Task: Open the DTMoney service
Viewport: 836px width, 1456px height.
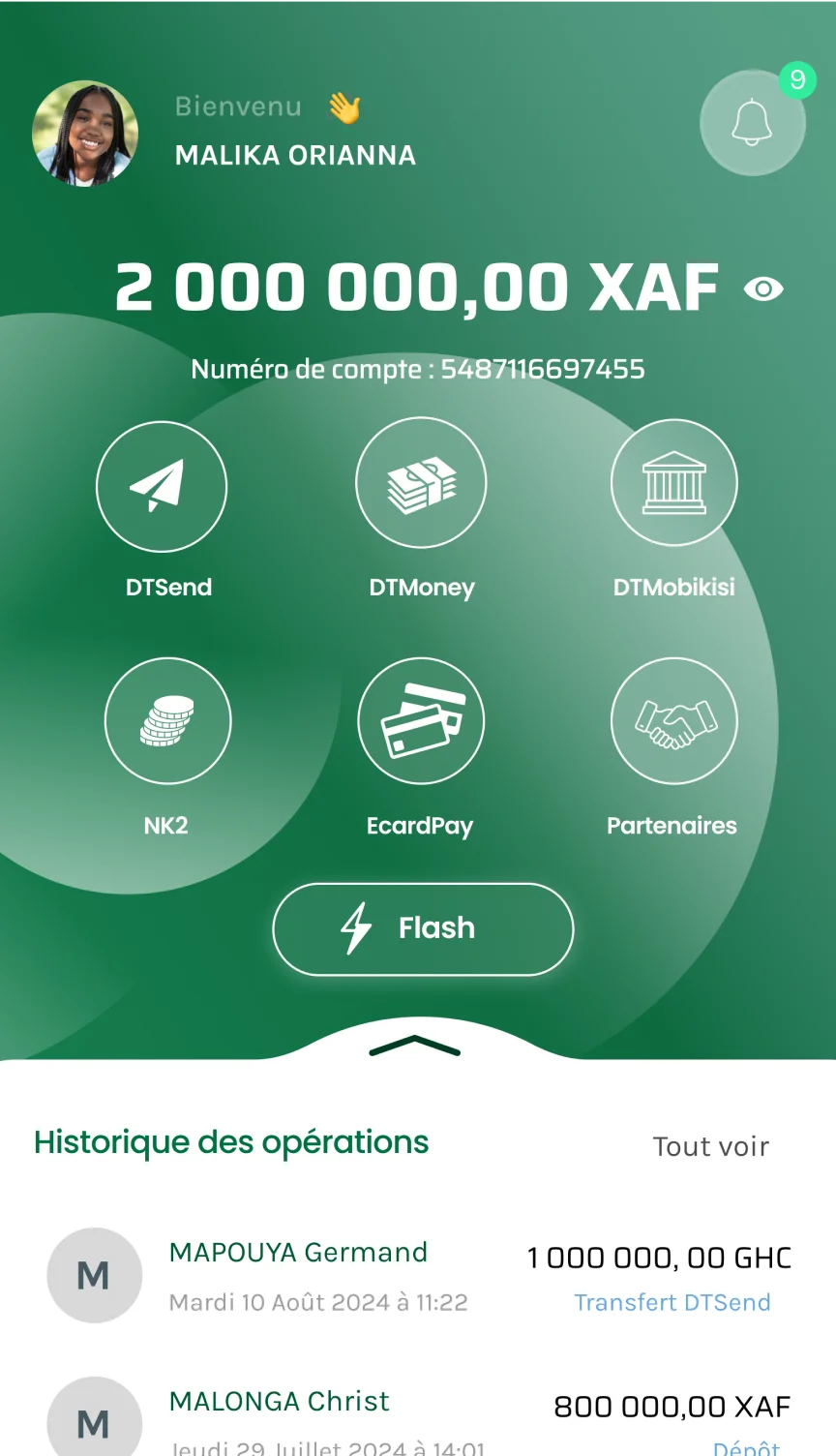Action: tap(421, 482)
